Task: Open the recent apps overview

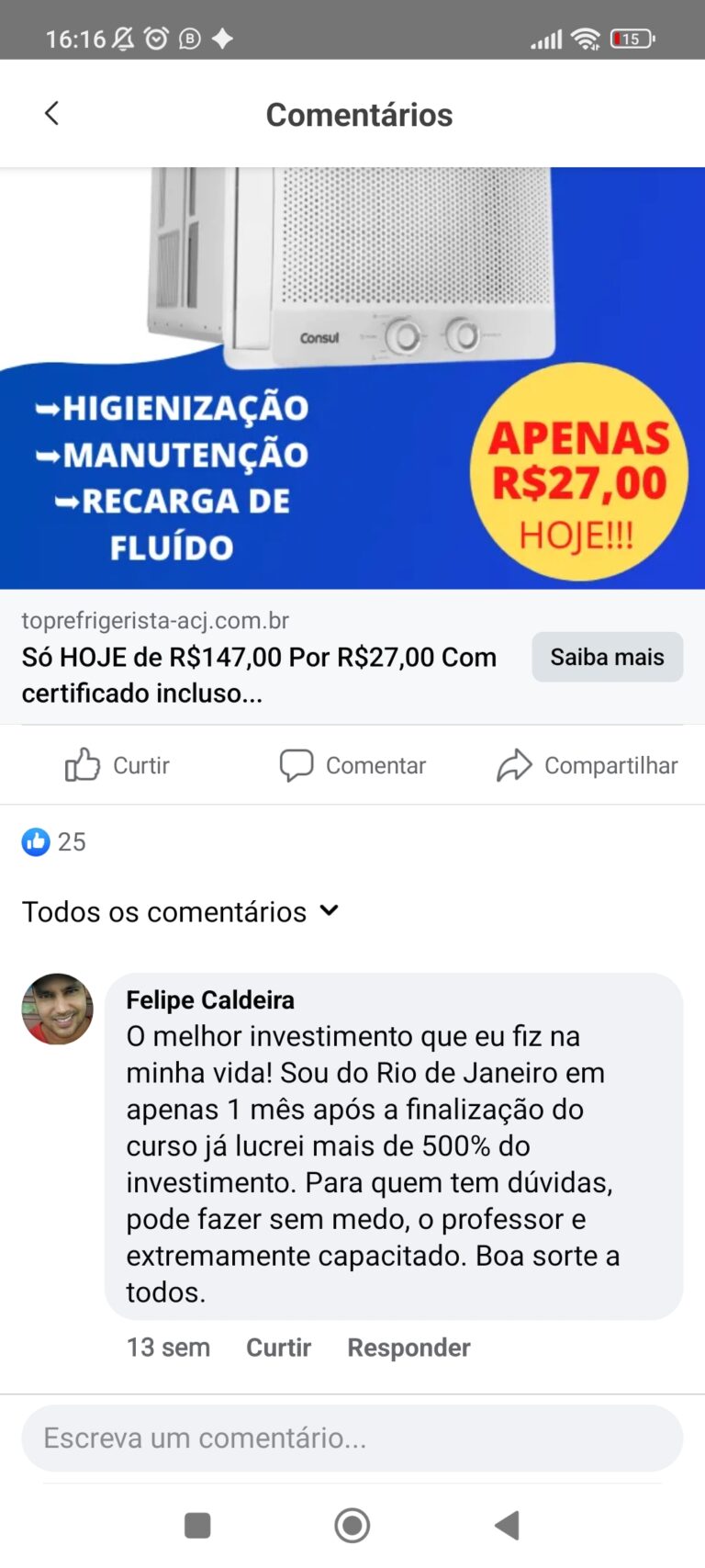Action: [197, 1526]
